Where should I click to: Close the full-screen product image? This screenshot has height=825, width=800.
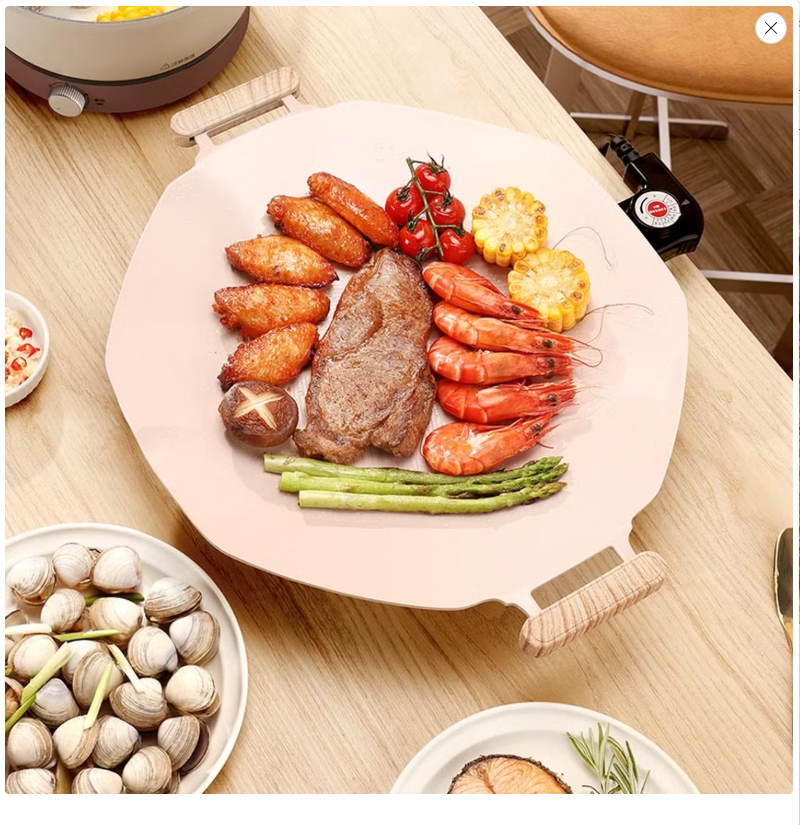coord(770,28)
